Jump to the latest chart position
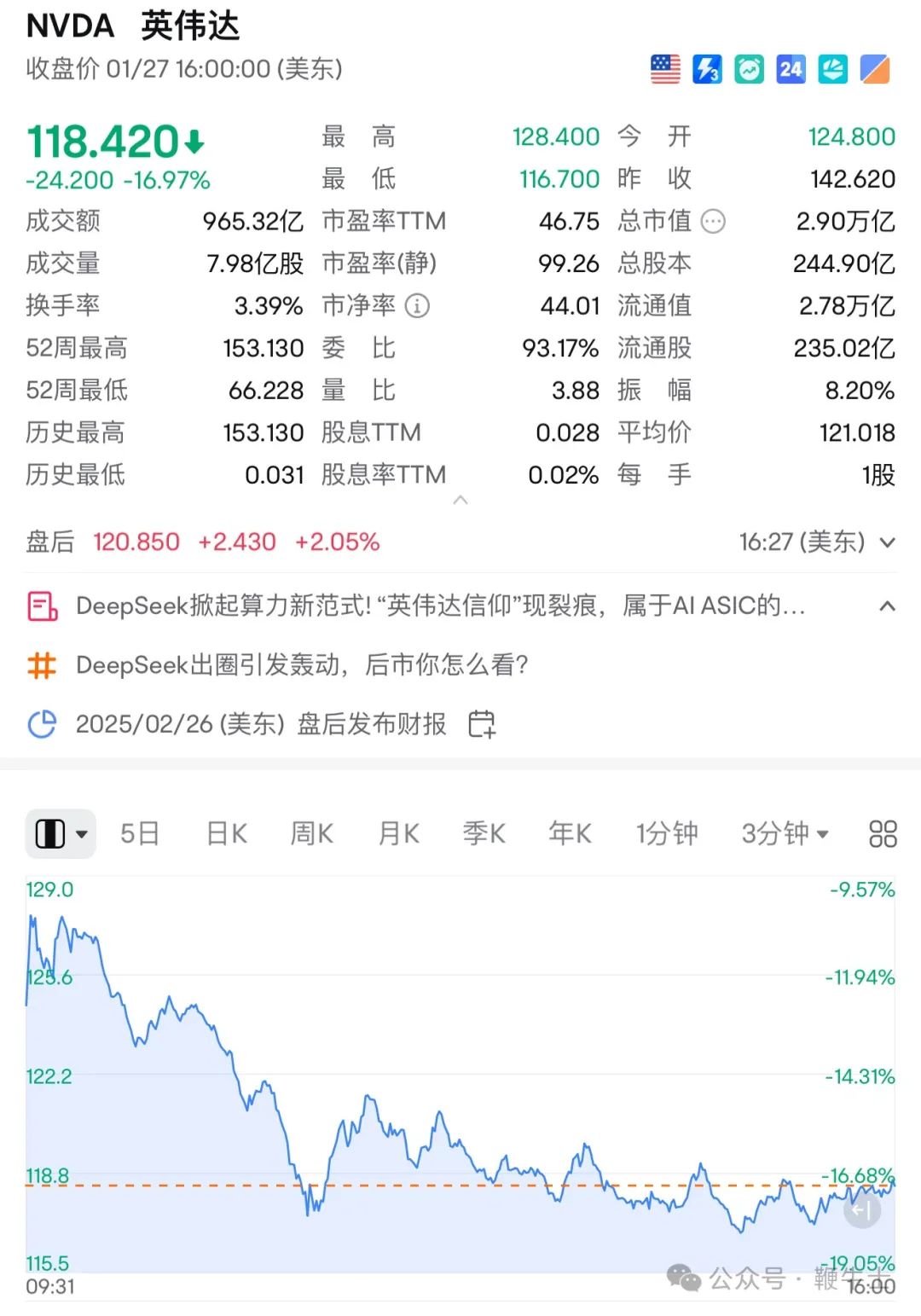 (861, 1209)
